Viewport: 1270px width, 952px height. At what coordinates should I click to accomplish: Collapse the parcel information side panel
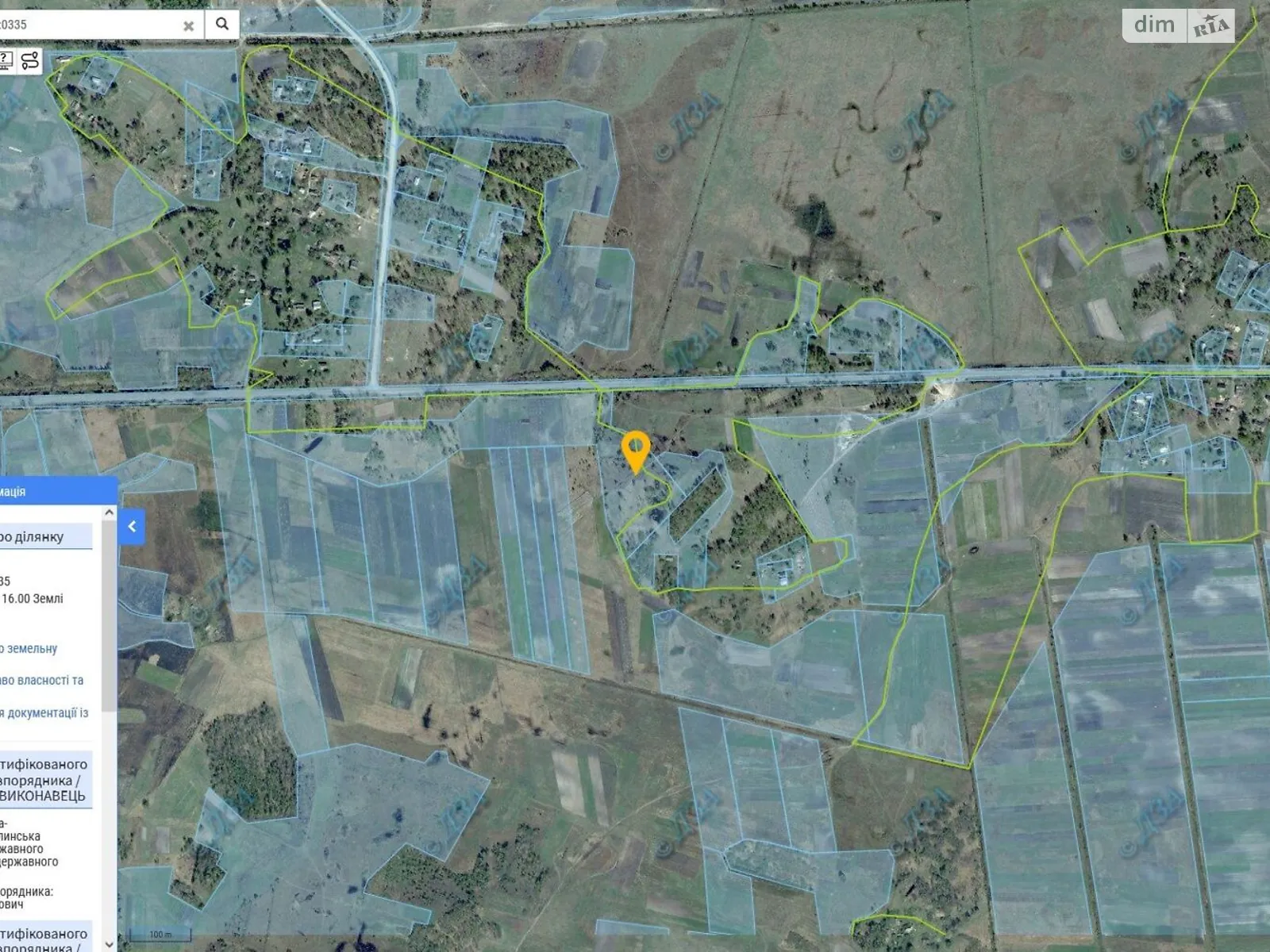tap(132, 526)
